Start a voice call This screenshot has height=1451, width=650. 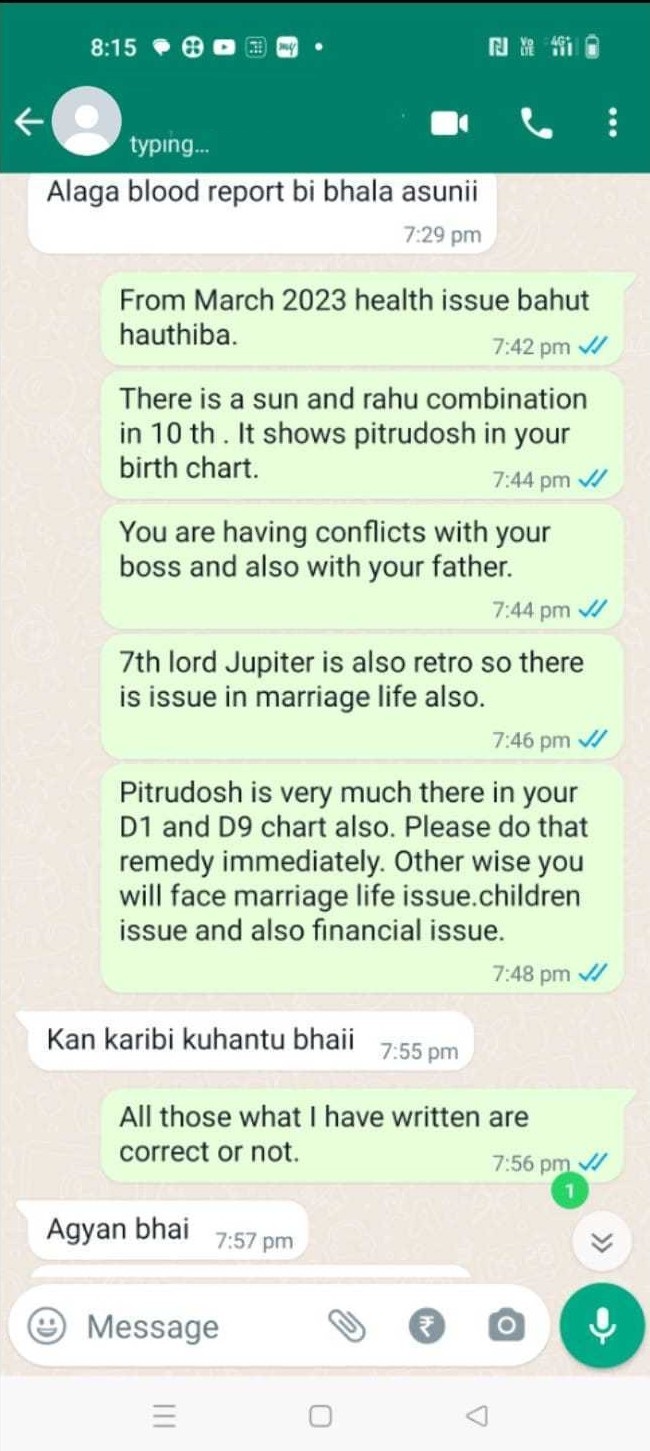pyautogui.click(x=535, y=123)
